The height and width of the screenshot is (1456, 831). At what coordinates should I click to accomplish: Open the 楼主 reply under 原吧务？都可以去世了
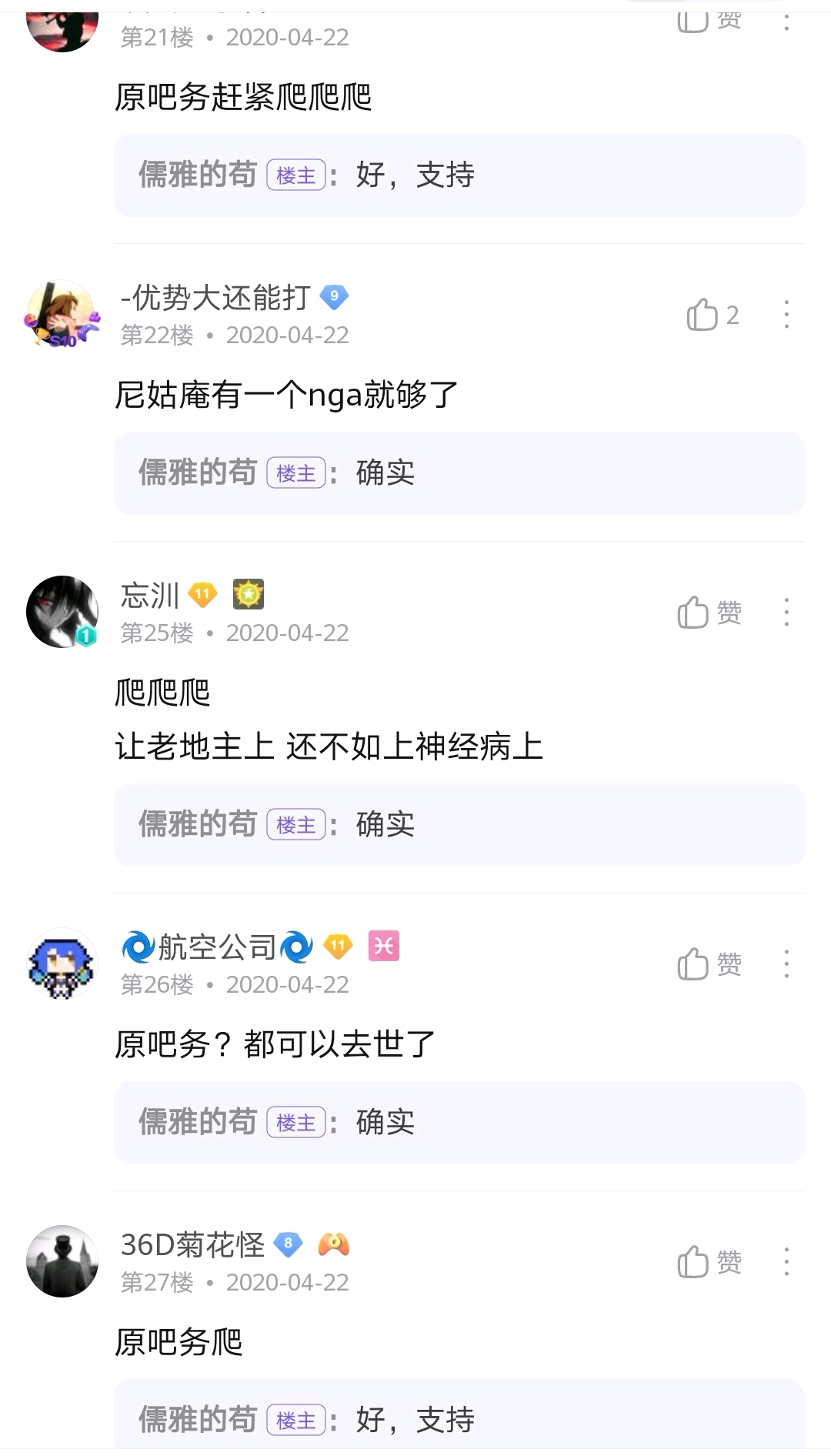click(459, 1122)
